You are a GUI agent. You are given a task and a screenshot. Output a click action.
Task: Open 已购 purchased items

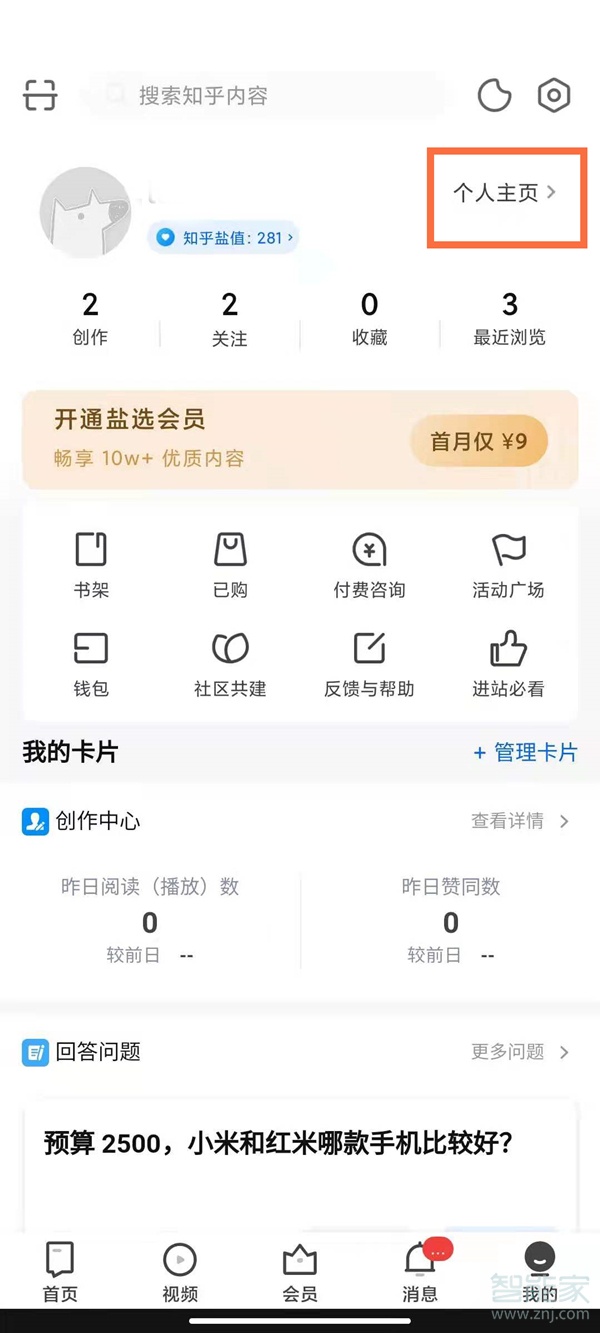230,565
